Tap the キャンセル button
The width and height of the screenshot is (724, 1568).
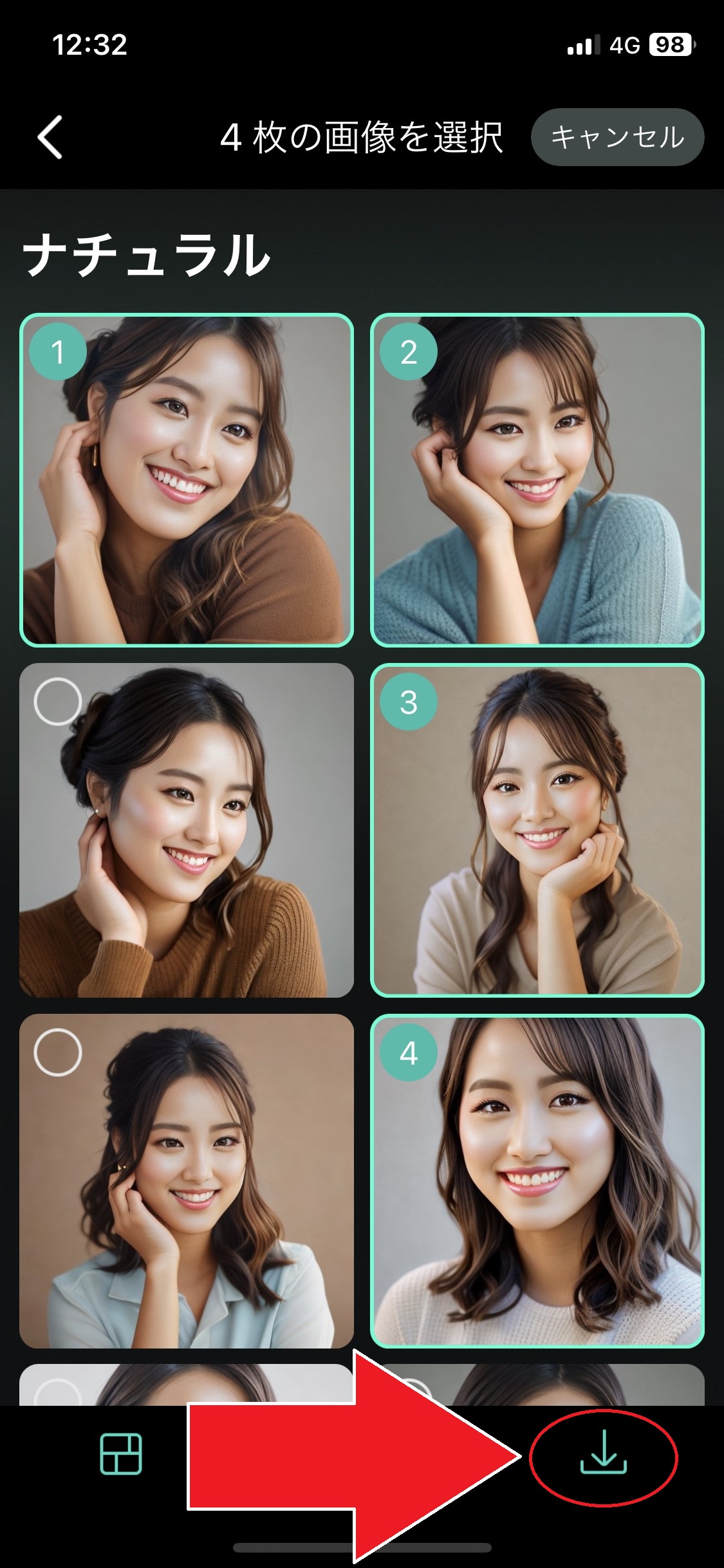pos(617,137)
